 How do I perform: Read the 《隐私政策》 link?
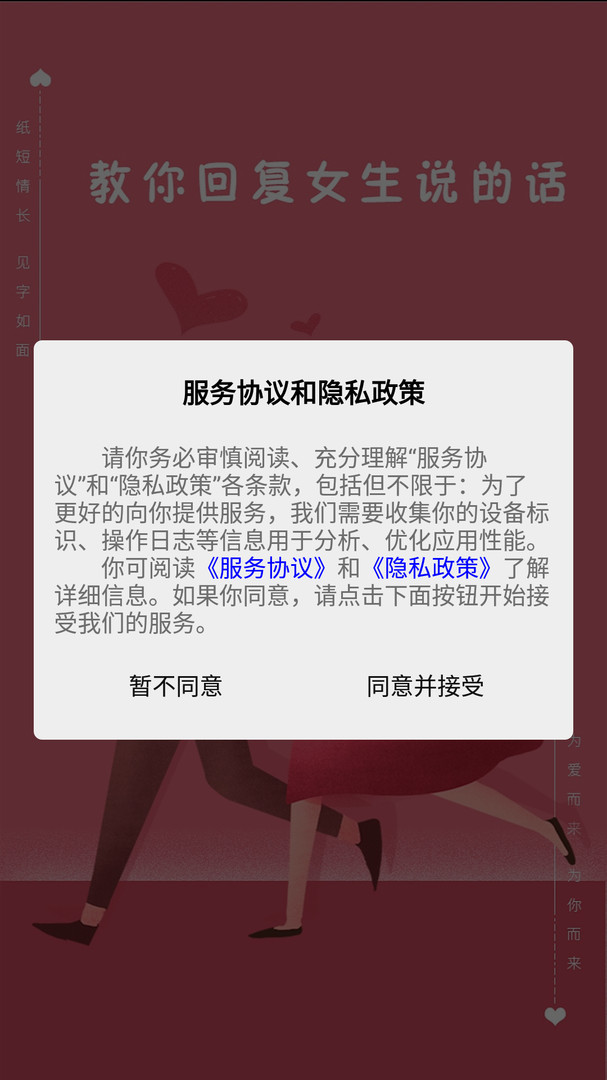pos(431,568)
